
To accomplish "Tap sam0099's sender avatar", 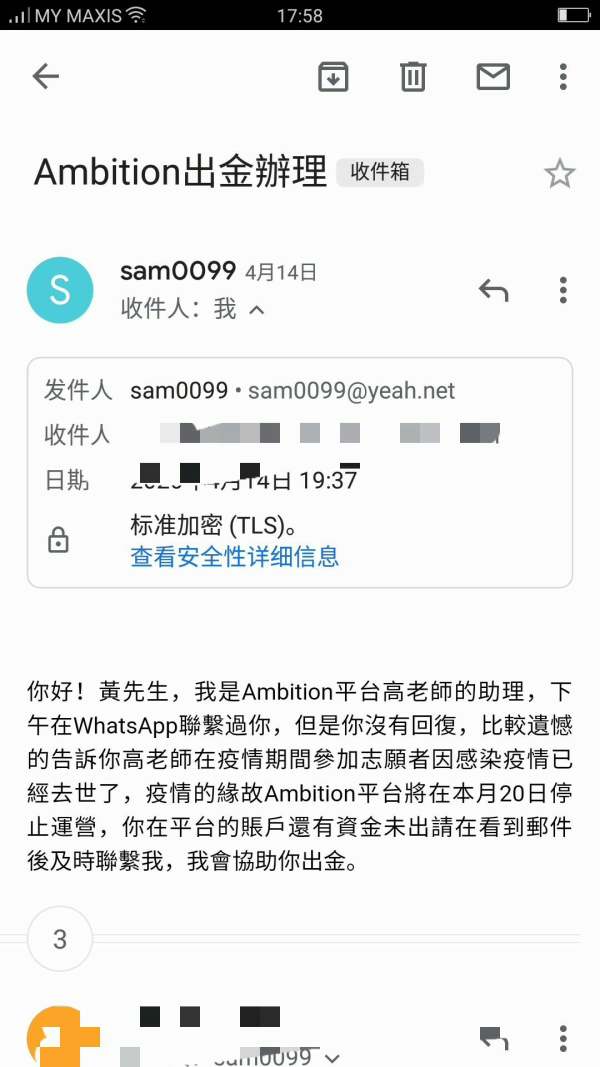I will [x=60, y=291].
